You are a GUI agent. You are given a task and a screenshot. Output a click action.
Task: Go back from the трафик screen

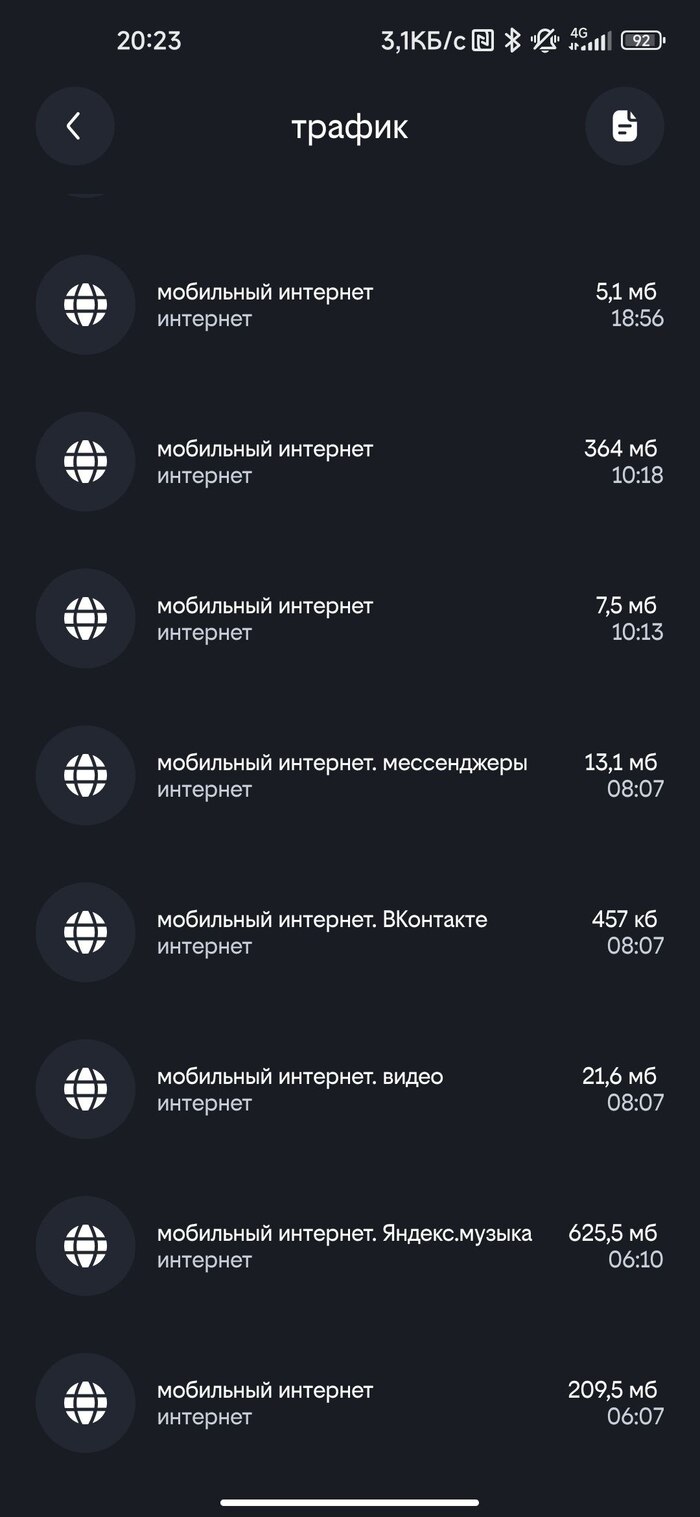pos(74,126)
